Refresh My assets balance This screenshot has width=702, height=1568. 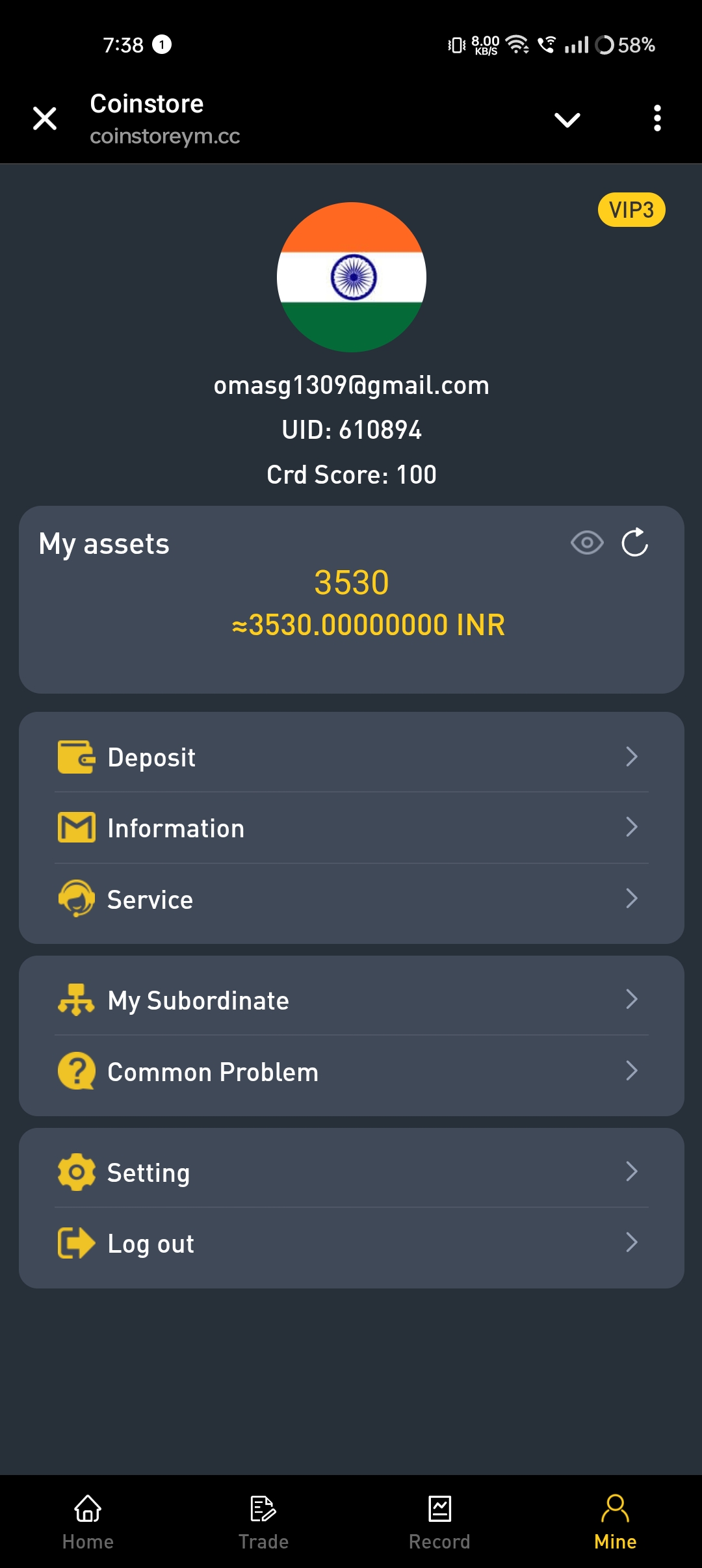pos(635,542)
